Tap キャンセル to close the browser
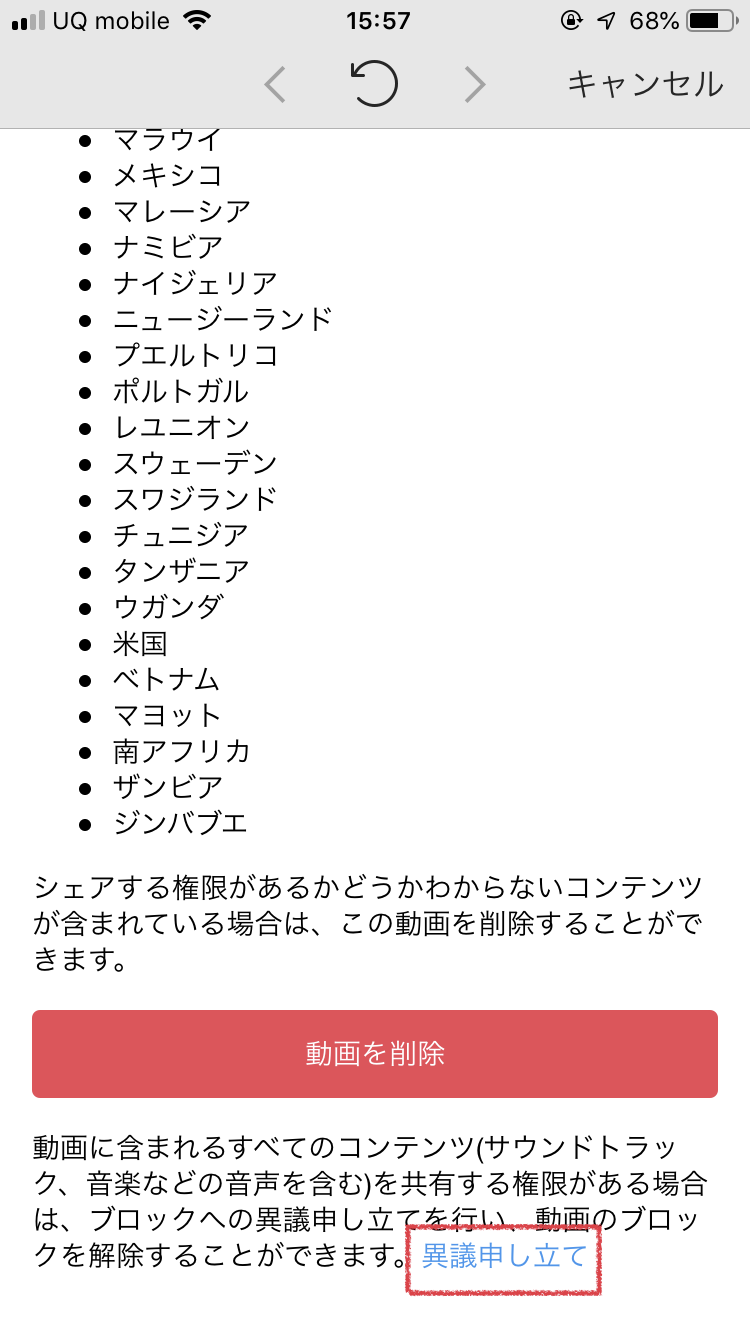 645,85
